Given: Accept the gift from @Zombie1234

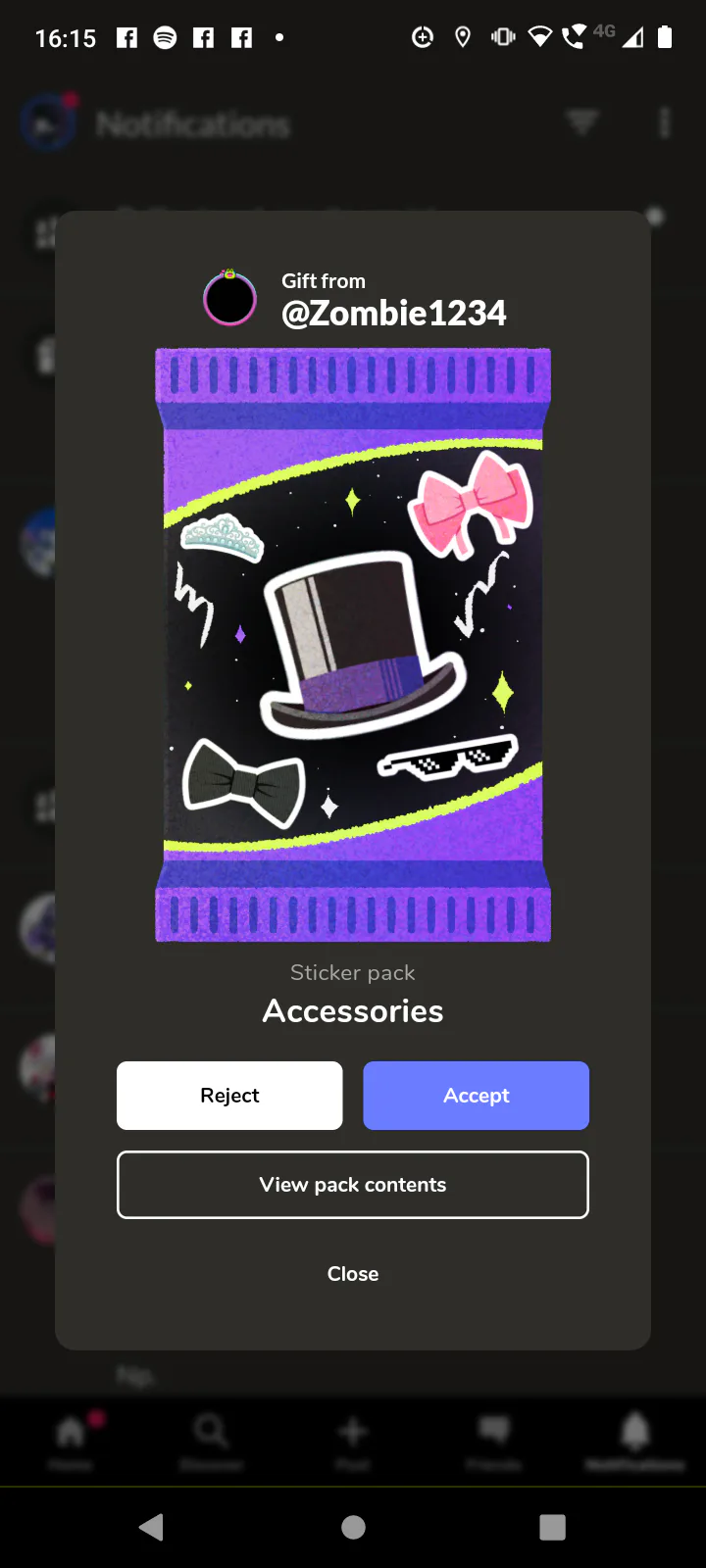Looking at the screenshot, I should coord(477,1096).
